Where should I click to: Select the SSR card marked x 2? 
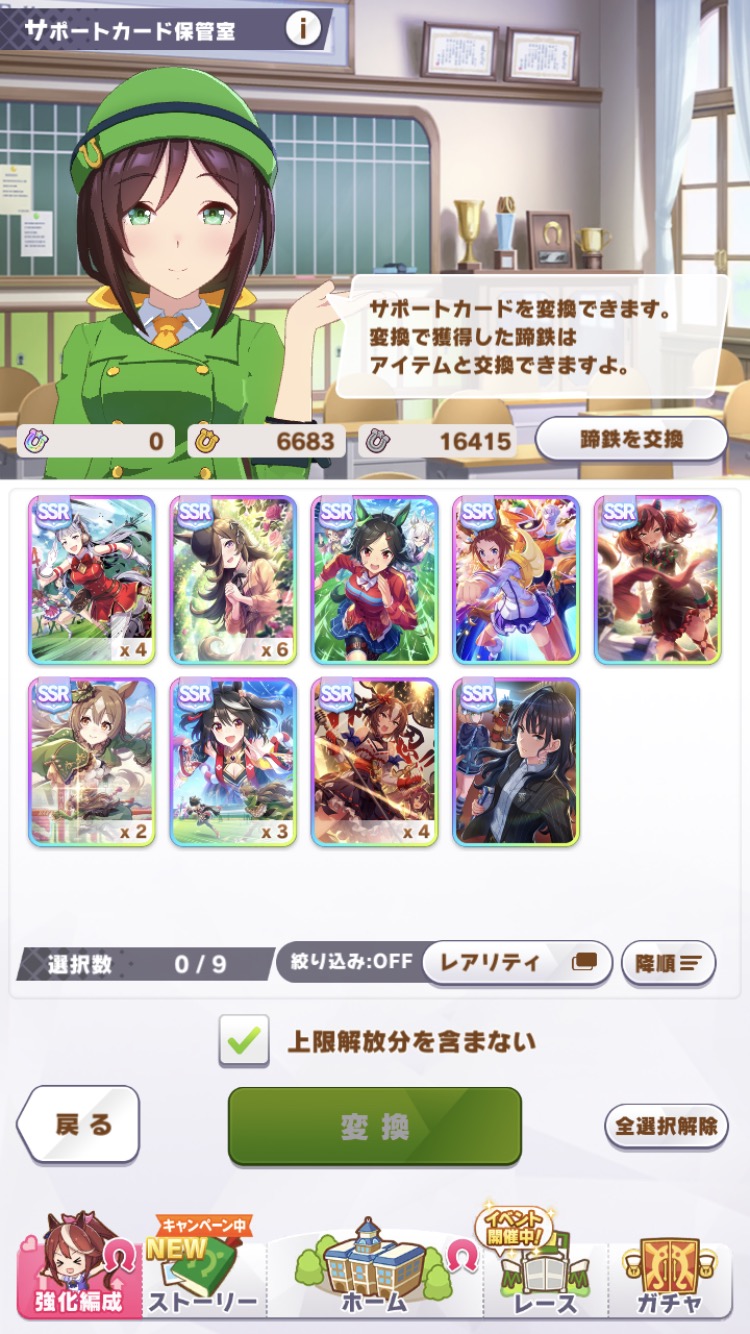pos(91,762)
